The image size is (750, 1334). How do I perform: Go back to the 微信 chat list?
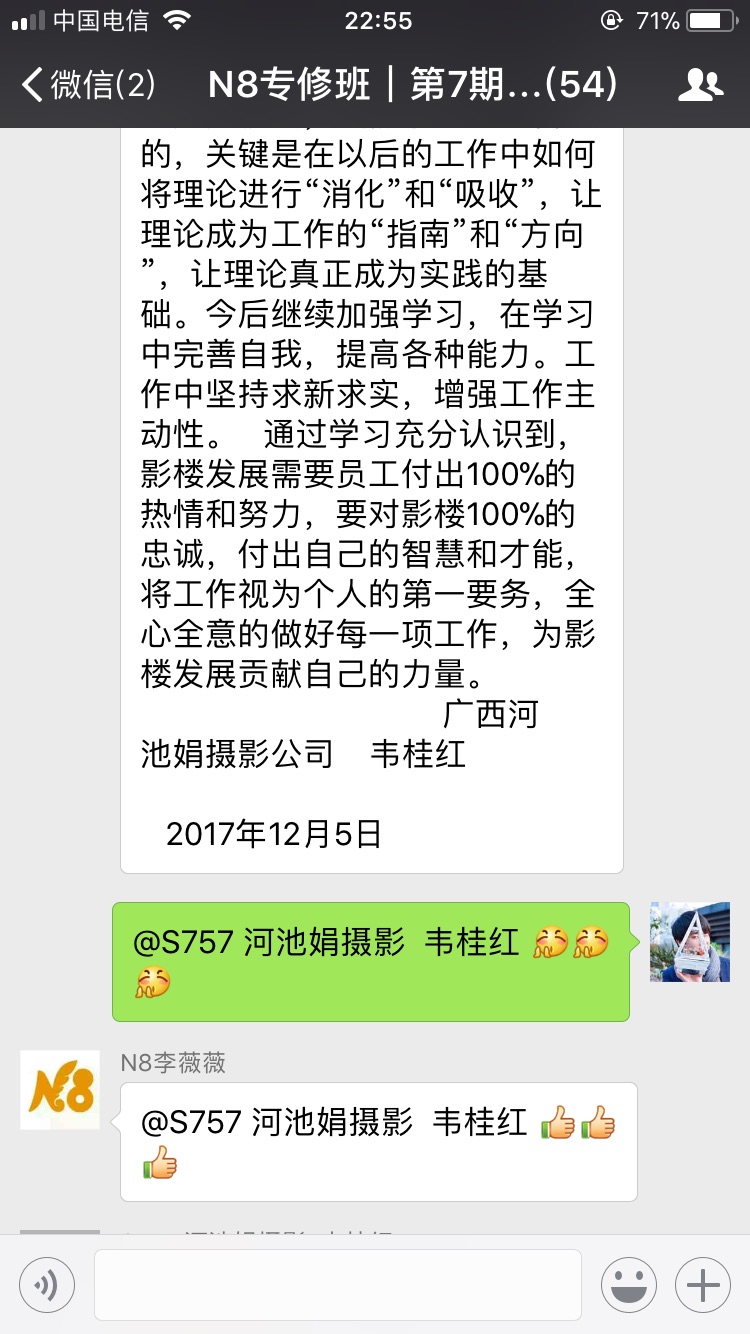[x=88, y=85]
